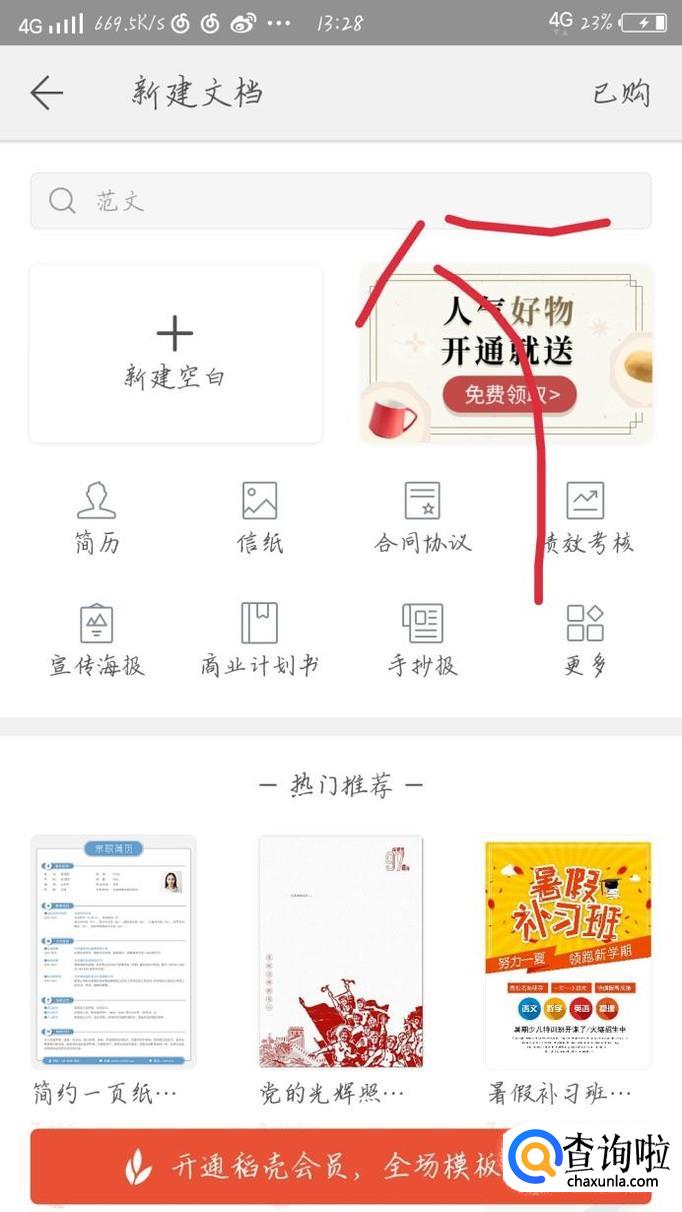This screenshot has width=682, height=1212.
Task: Open the 免费领取 promotional banner
Action: click(x=506, y=353)
